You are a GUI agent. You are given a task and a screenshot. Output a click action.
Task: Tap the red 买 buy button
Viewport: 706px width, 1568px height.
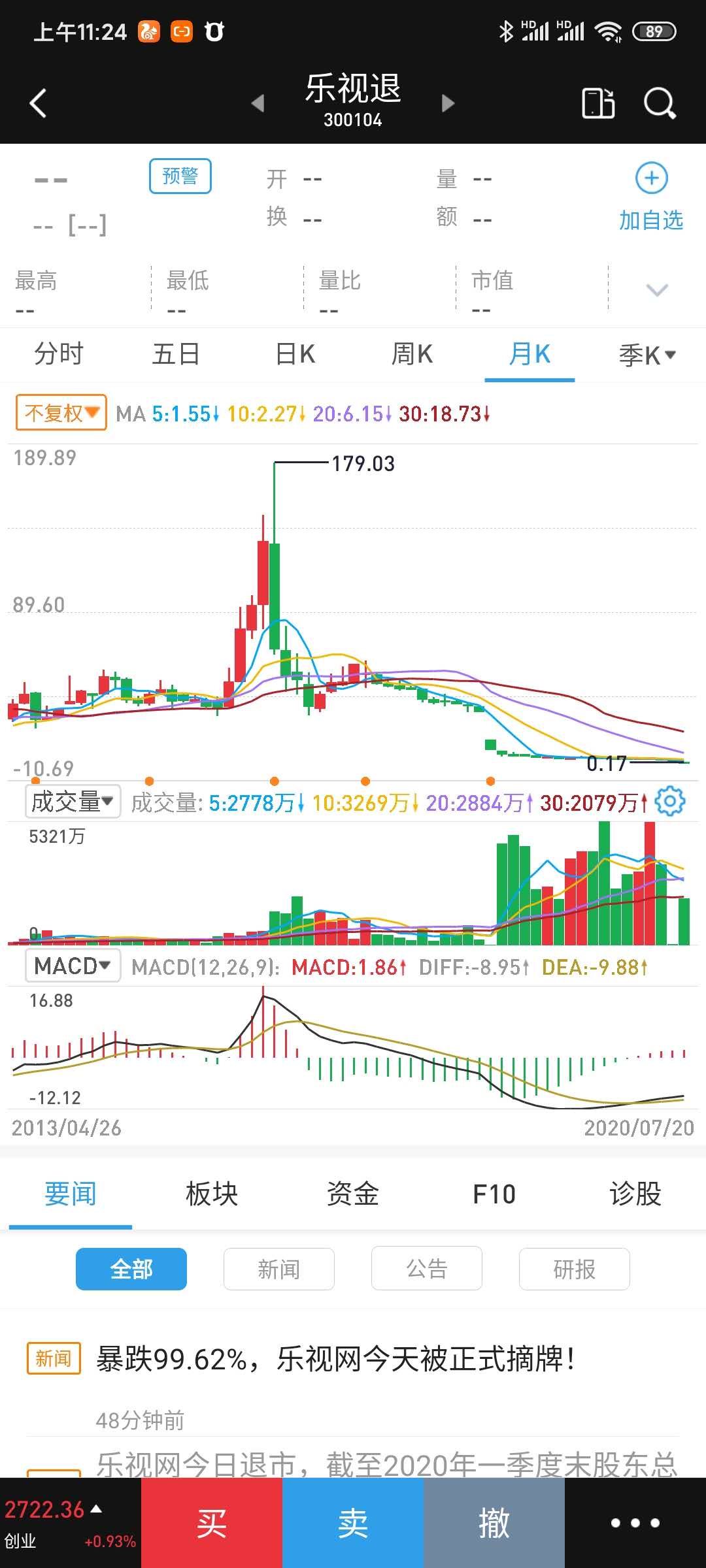click(212, 1523)
